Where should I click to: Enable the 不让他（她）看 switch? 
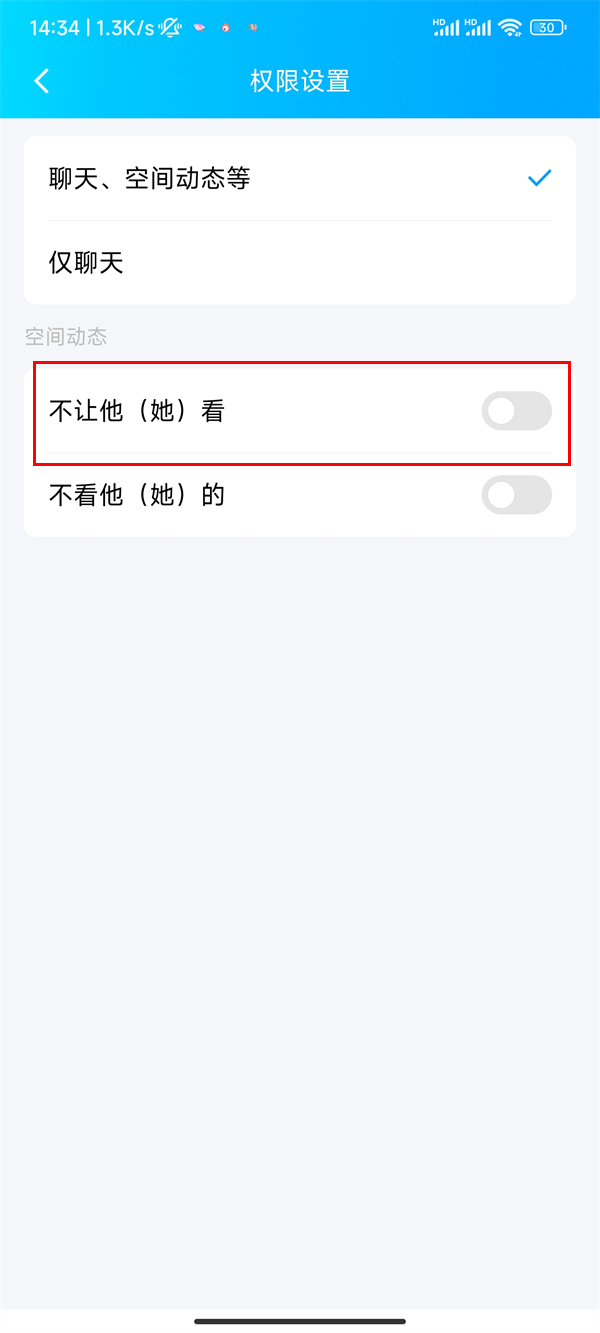click(x=516, y=411)
